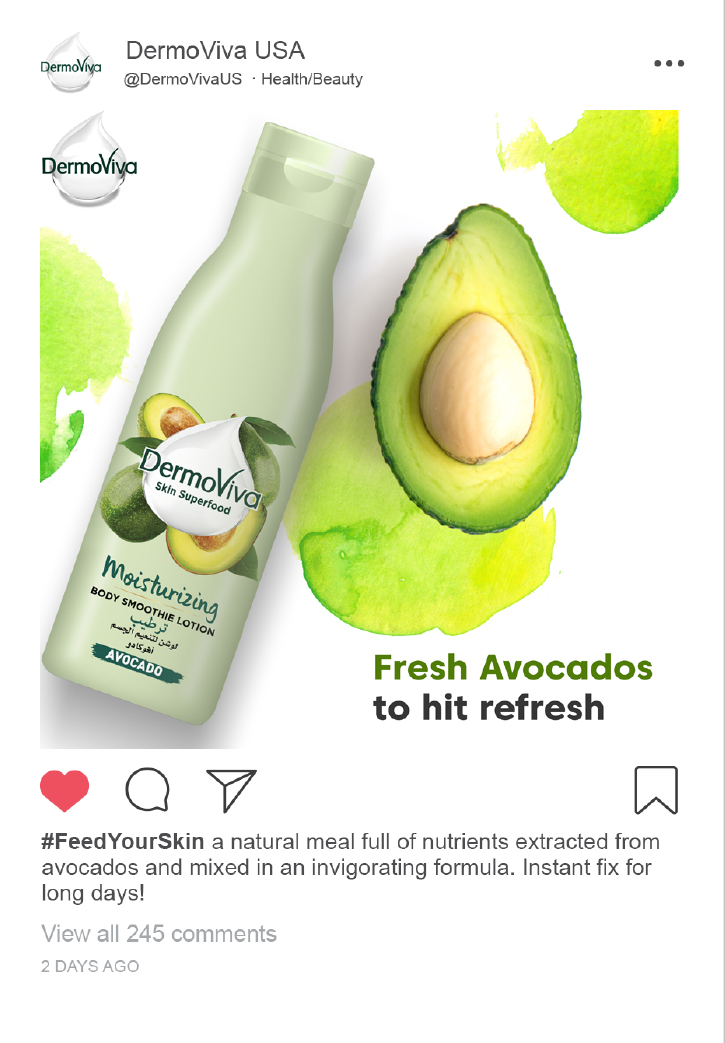Open the DermoViva USA account name
This screenshot has height=1043, width=725.
point(215,50)
